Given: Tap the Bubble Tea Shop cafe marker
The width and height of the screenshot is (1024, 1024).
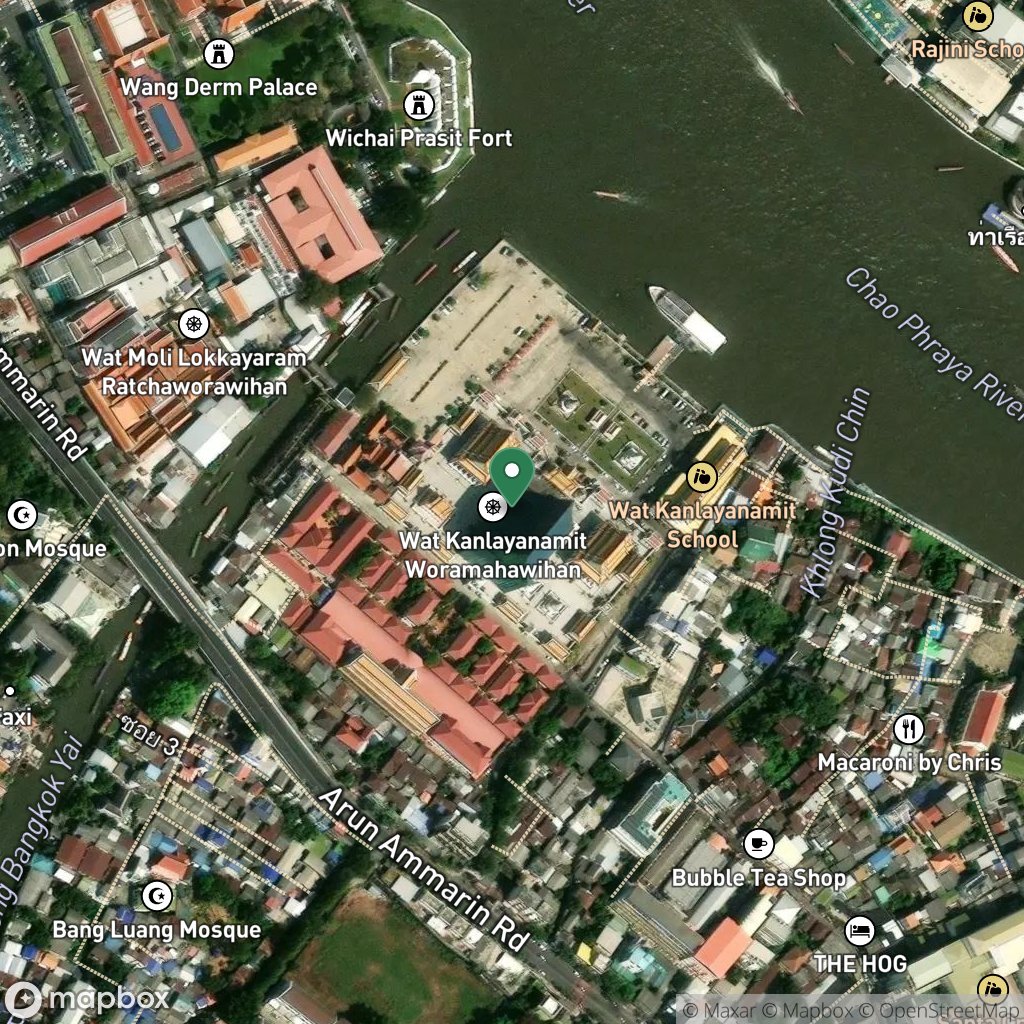Looking at the screenshot, I should tap(759, 844).
